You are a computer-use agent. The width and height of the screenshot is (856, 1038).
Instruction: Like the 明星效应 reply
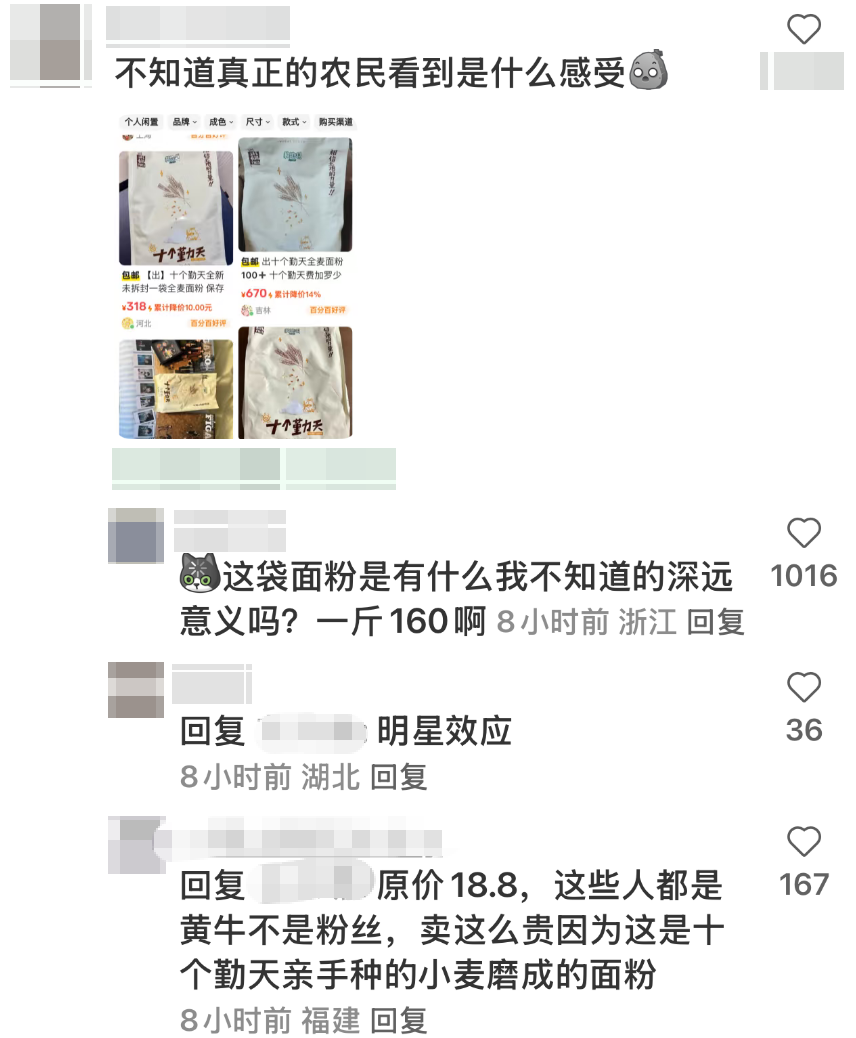(804, 688)
